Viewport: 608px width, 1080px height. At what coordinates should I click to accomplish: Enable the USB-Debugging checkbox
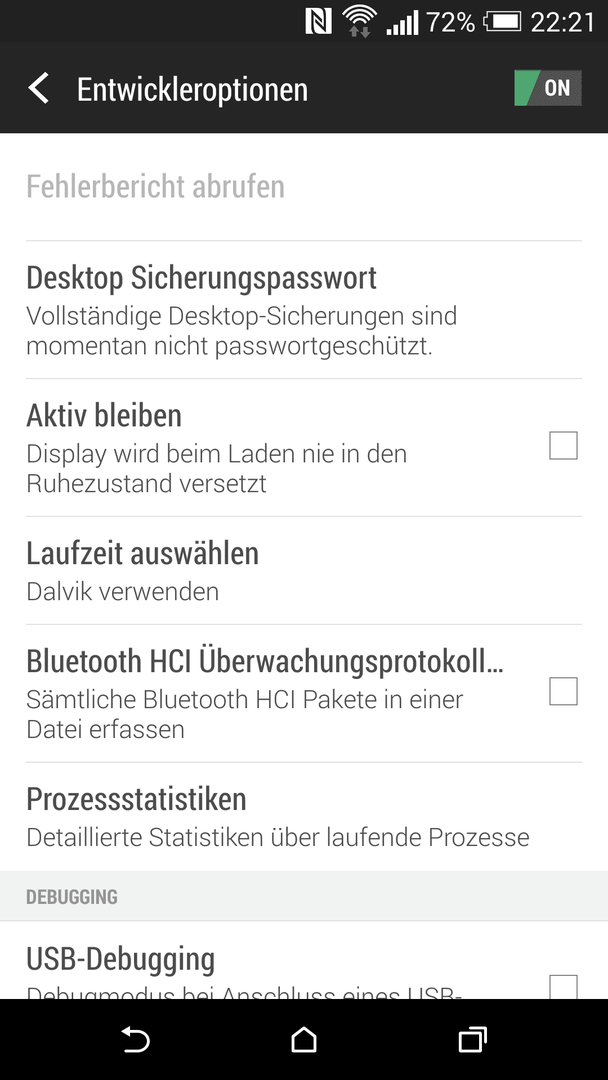pyautogui.click(x=563, y=986)
